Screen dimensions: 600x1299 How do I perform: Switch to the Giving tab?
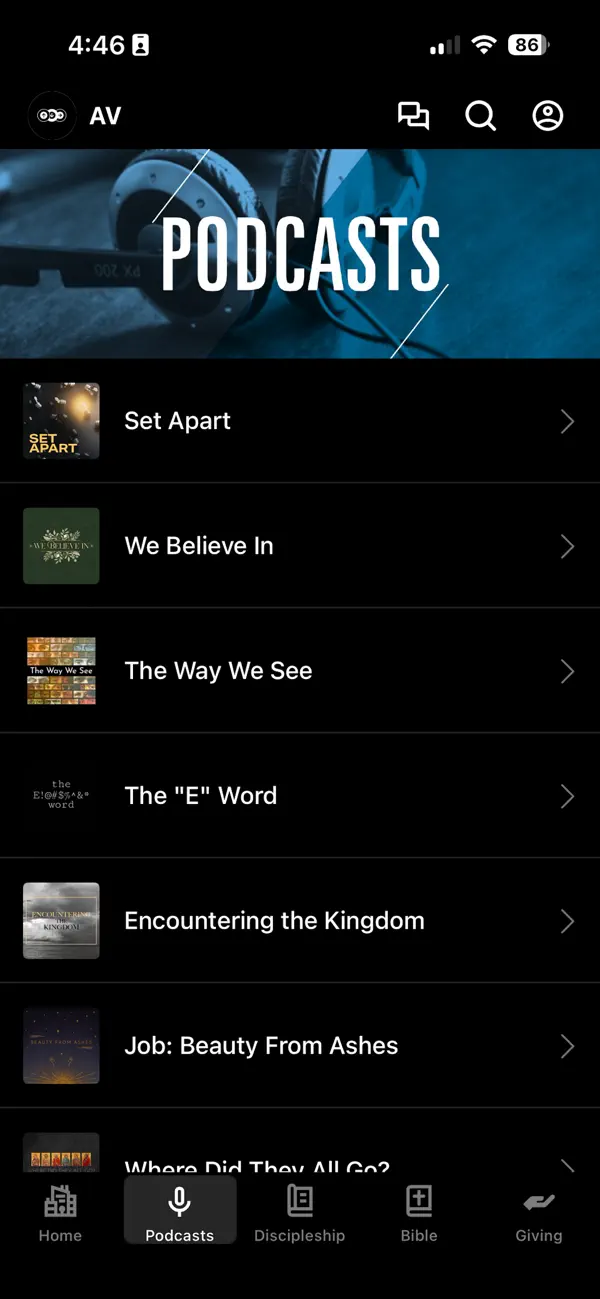tap(539, 1212)
